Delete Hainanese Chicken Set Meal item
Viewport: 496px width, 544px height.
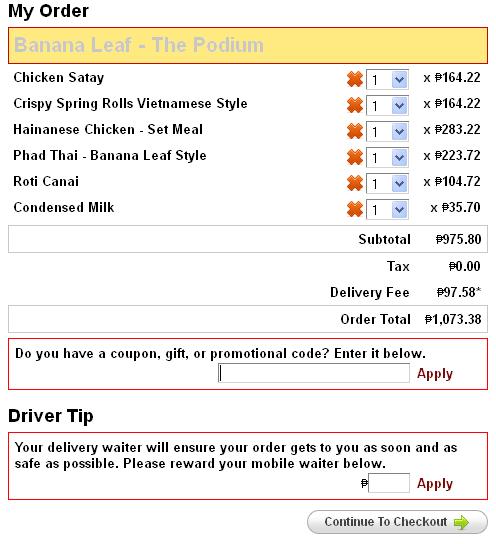click(x=354, y=131)
